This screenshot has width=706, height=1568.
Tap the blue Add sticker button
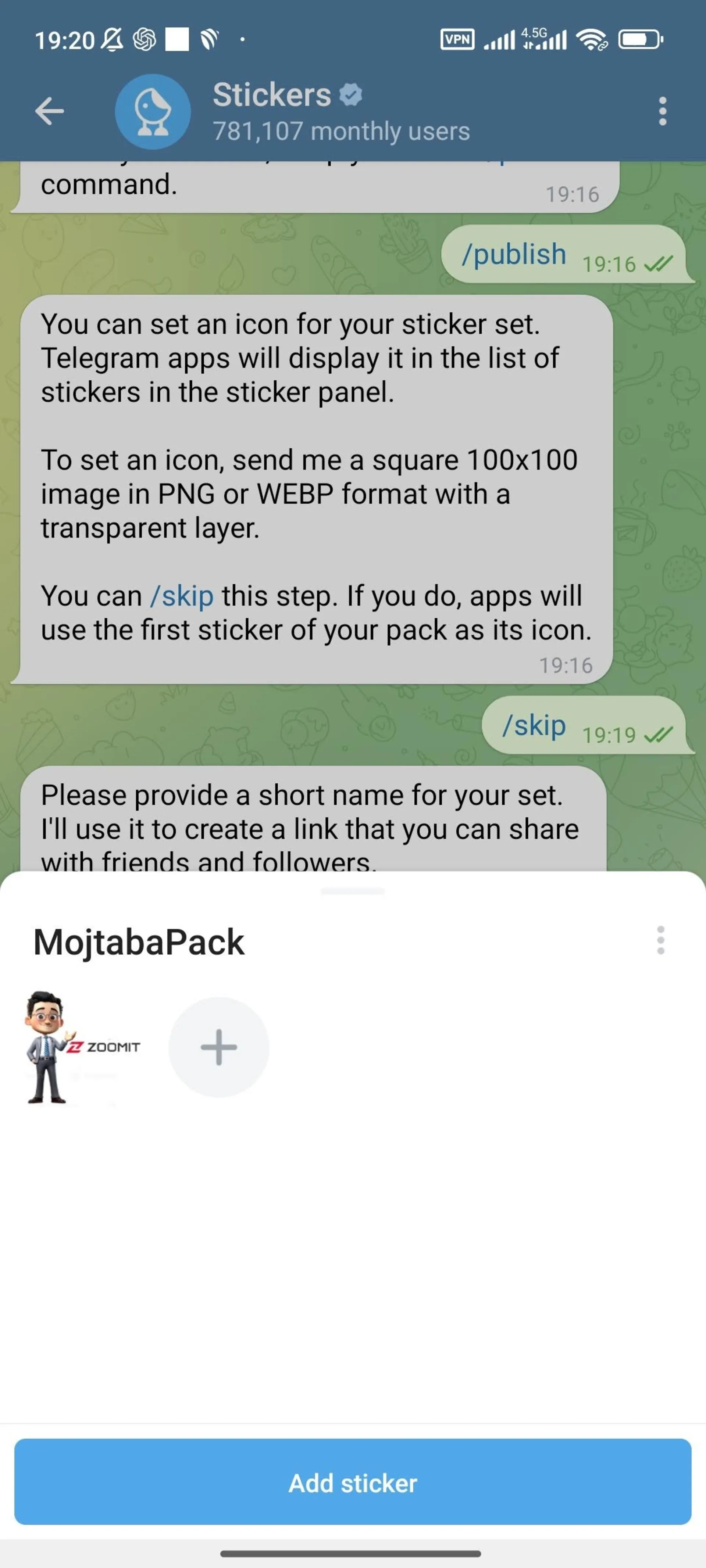(x=353, y=1483)
